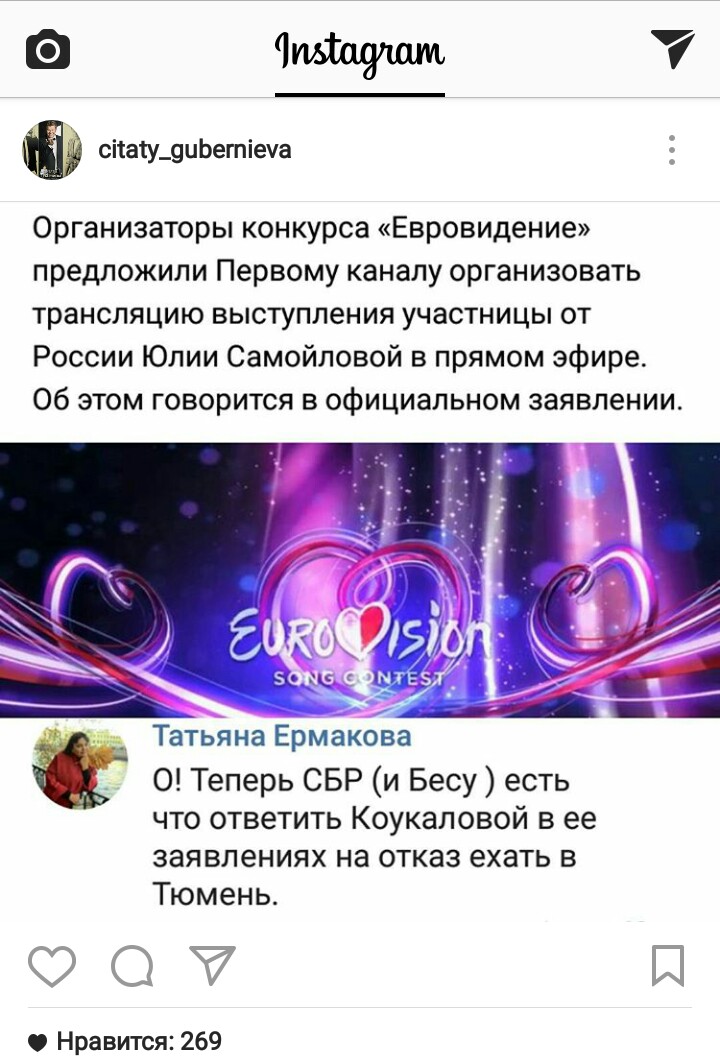Bookmark this post

coord(668,966)
